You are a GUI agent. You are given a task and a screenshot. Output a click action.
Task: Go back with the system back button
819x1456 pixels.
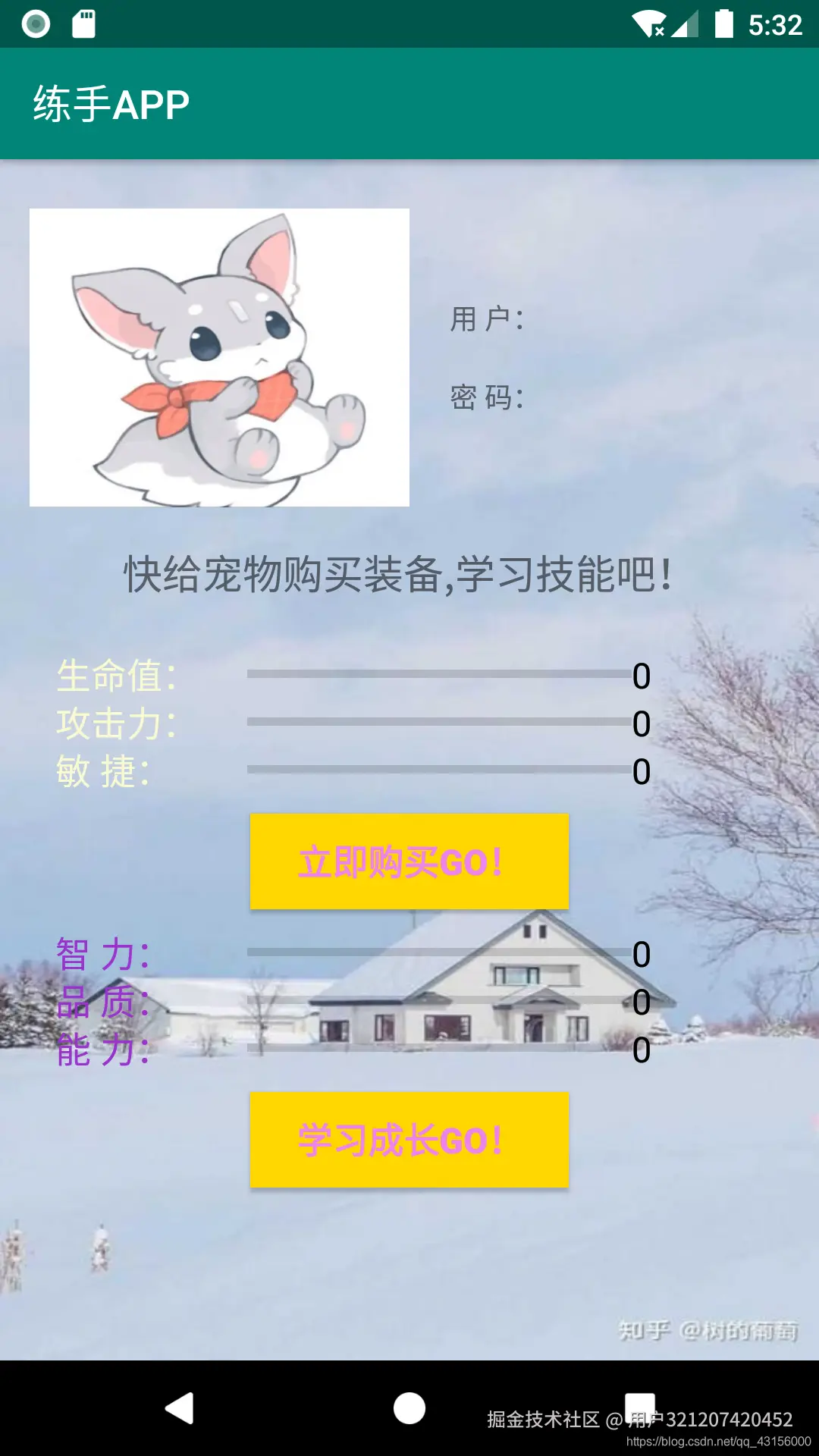tap(180, 1408)
